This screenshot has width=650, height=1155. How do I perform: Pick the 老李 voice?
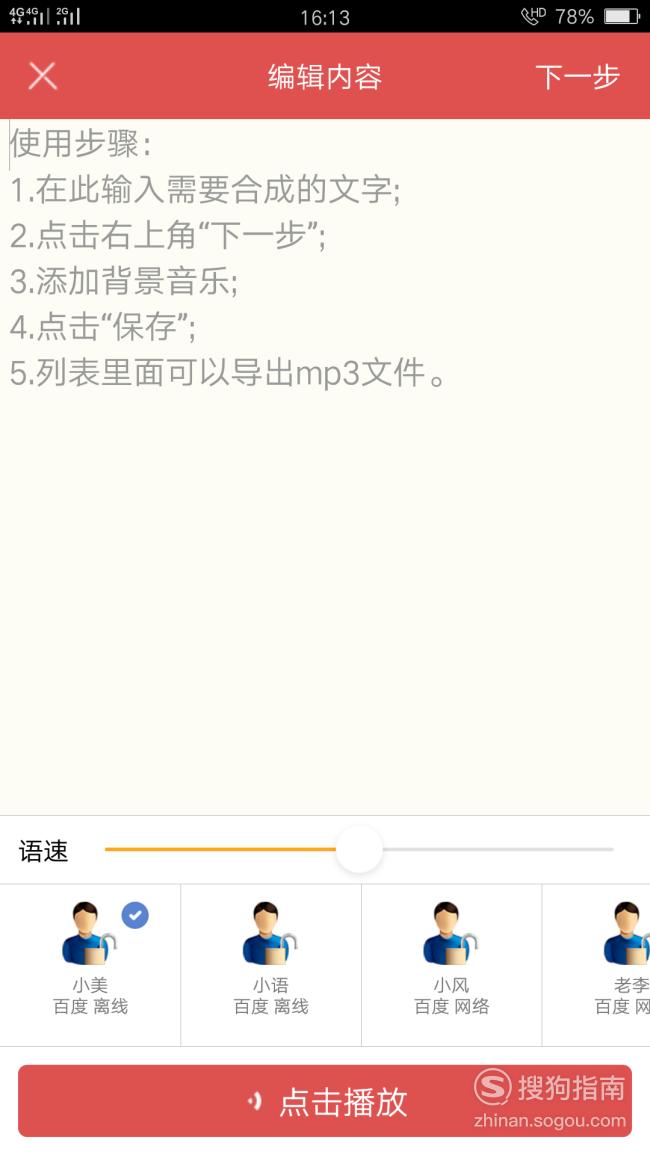[x=596, y=964]
